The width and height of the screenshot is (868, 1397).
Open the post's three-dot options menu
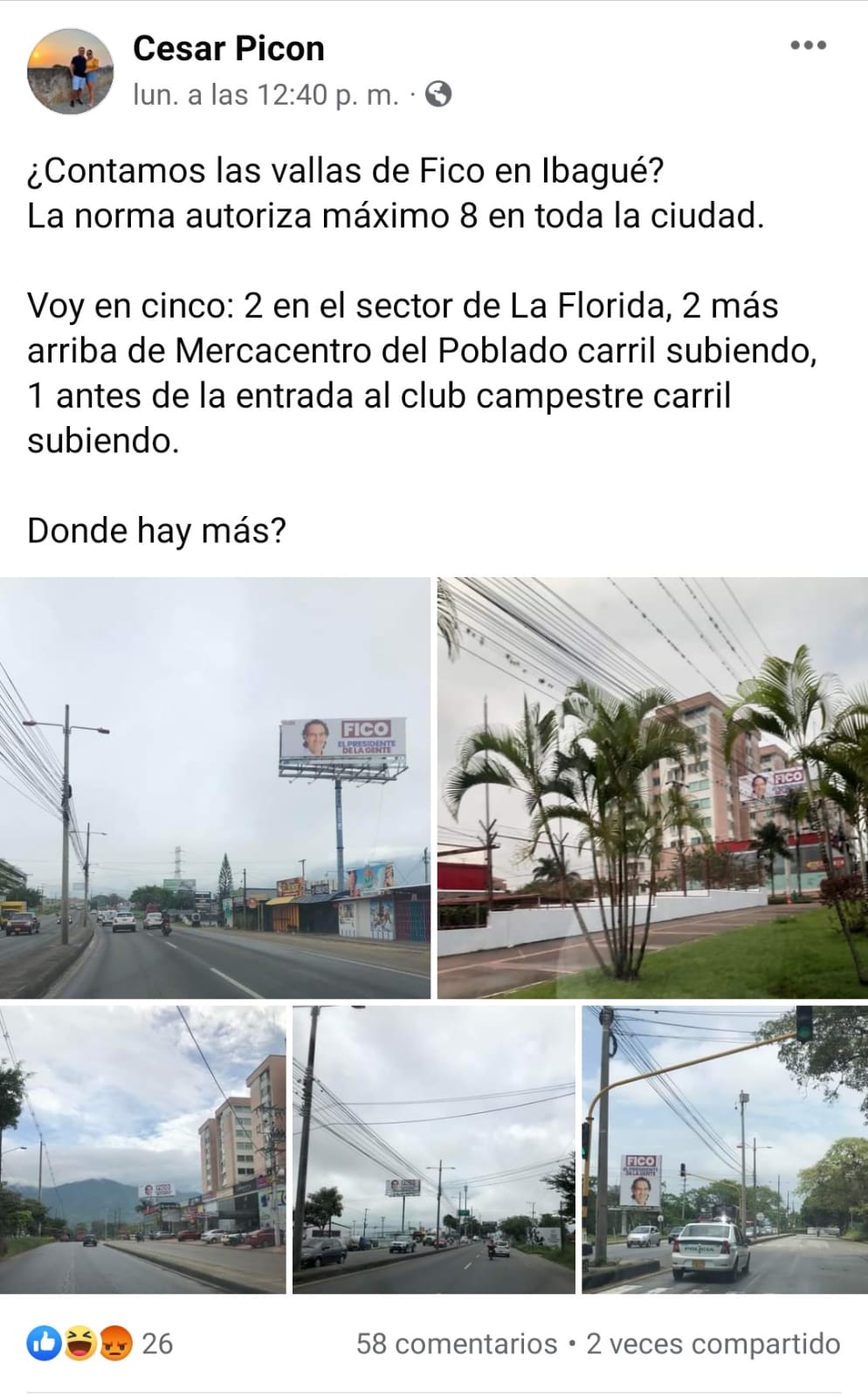pos(808,46)
